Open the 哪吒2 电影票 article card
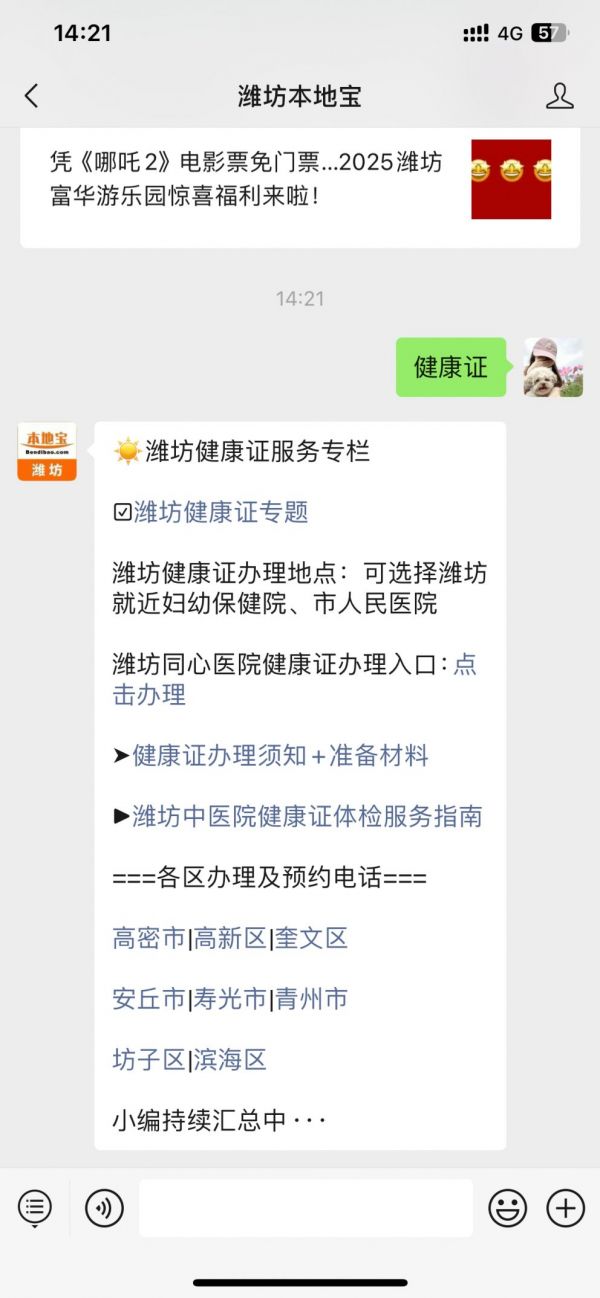The width and height of the screenshot is (600, 1298). click(x=300, y=180)
